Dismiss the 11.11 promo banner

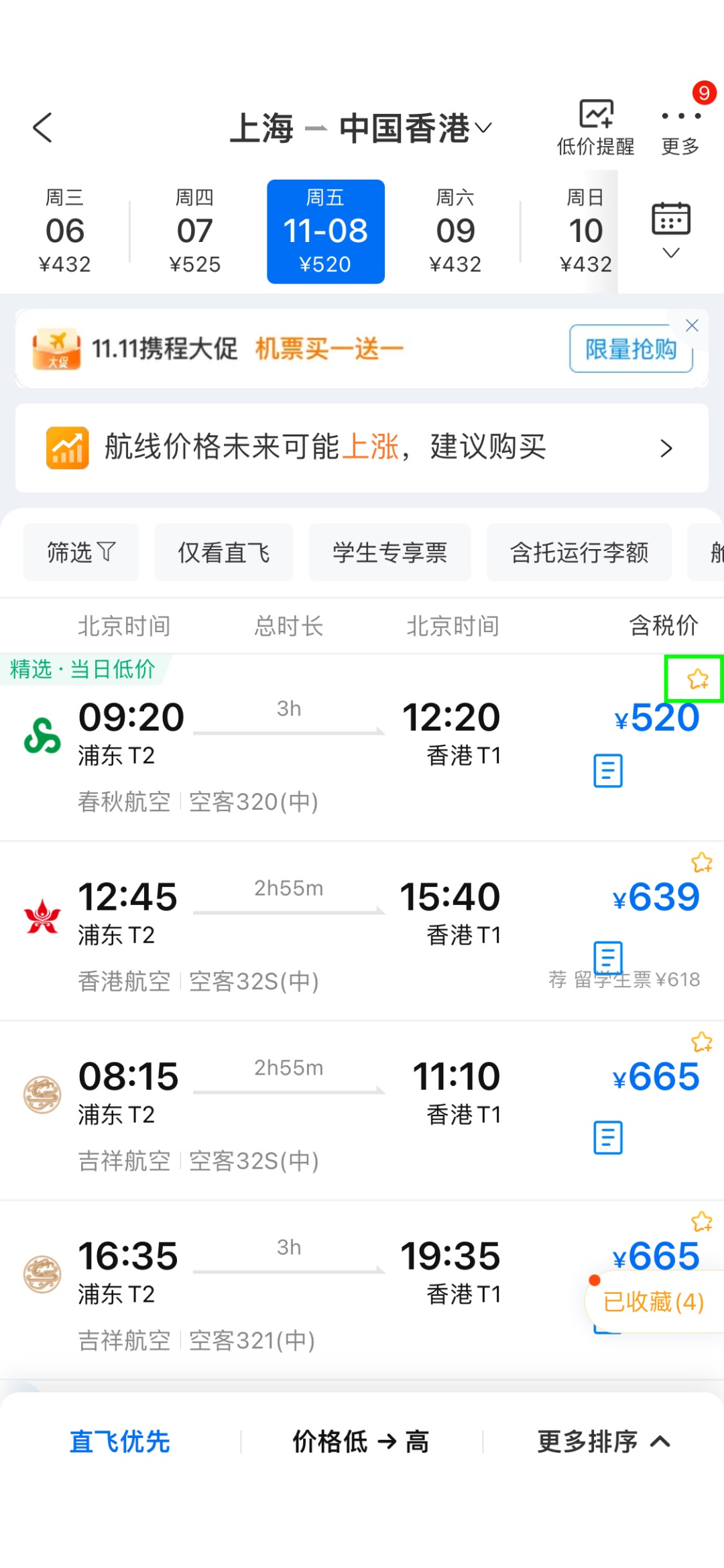(x=692, y=326)
